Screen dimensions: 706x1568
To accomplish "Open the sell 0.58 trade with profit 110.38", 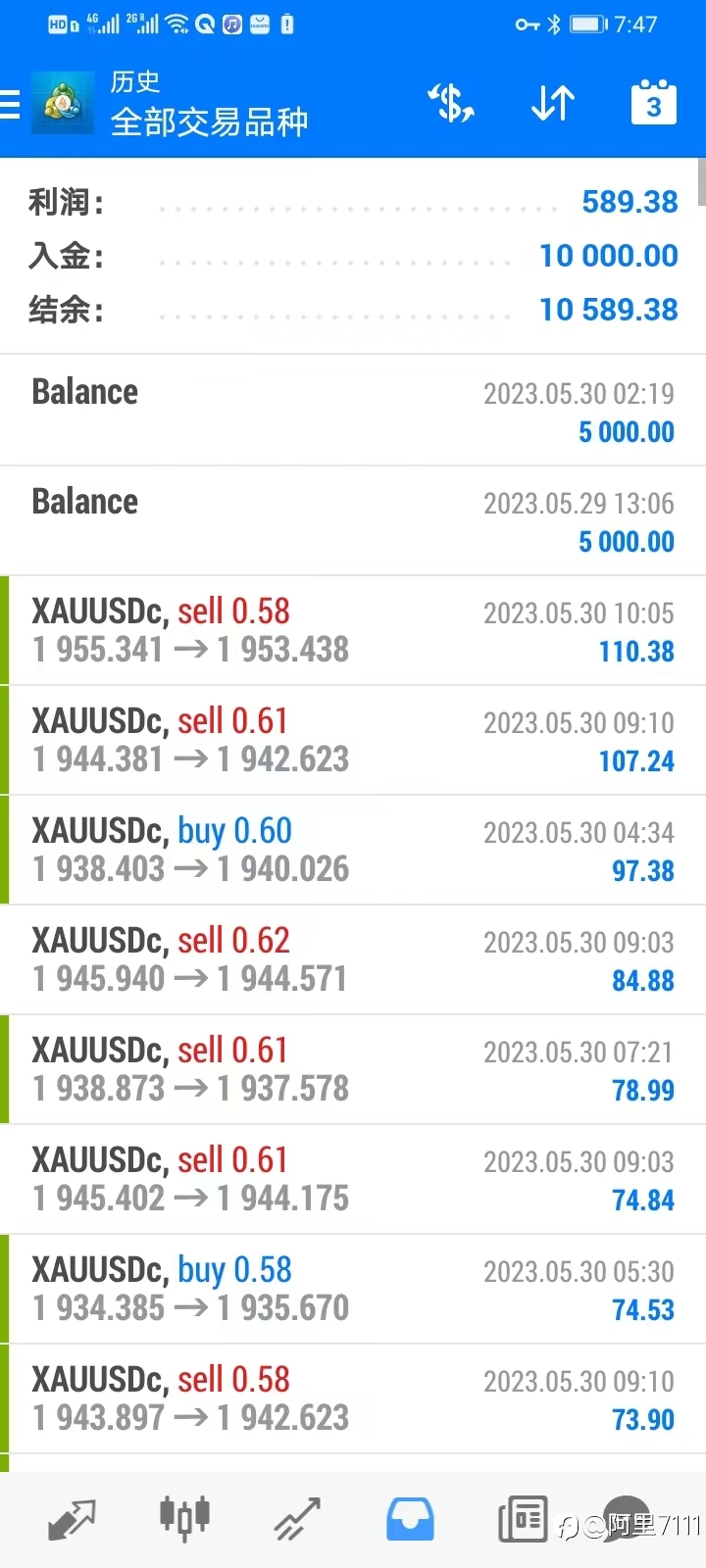I will click(353, 630).
